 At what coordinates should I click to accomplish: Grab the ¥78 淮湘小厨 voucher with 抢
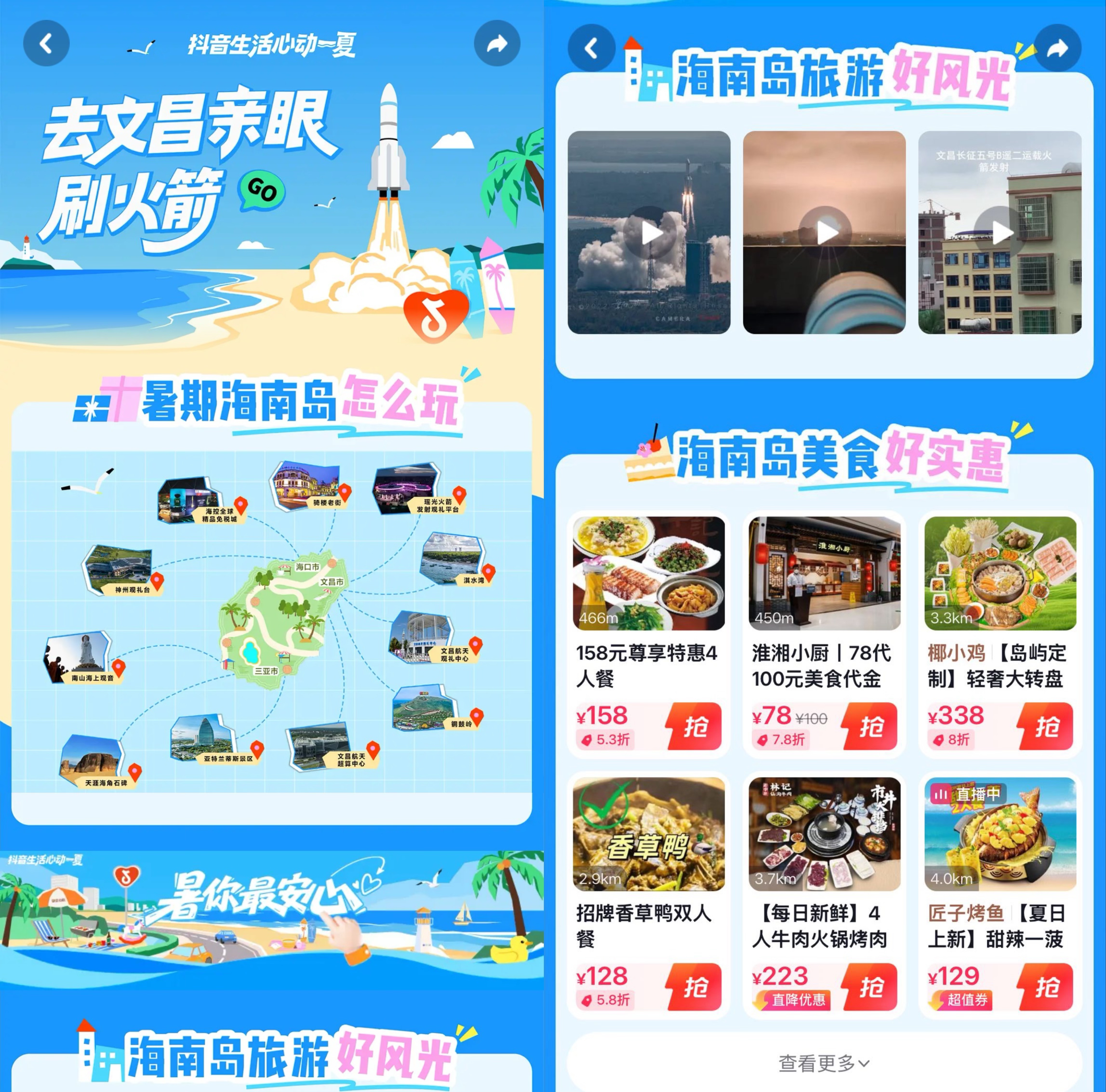pyautogui.click(x=870, y=726)
